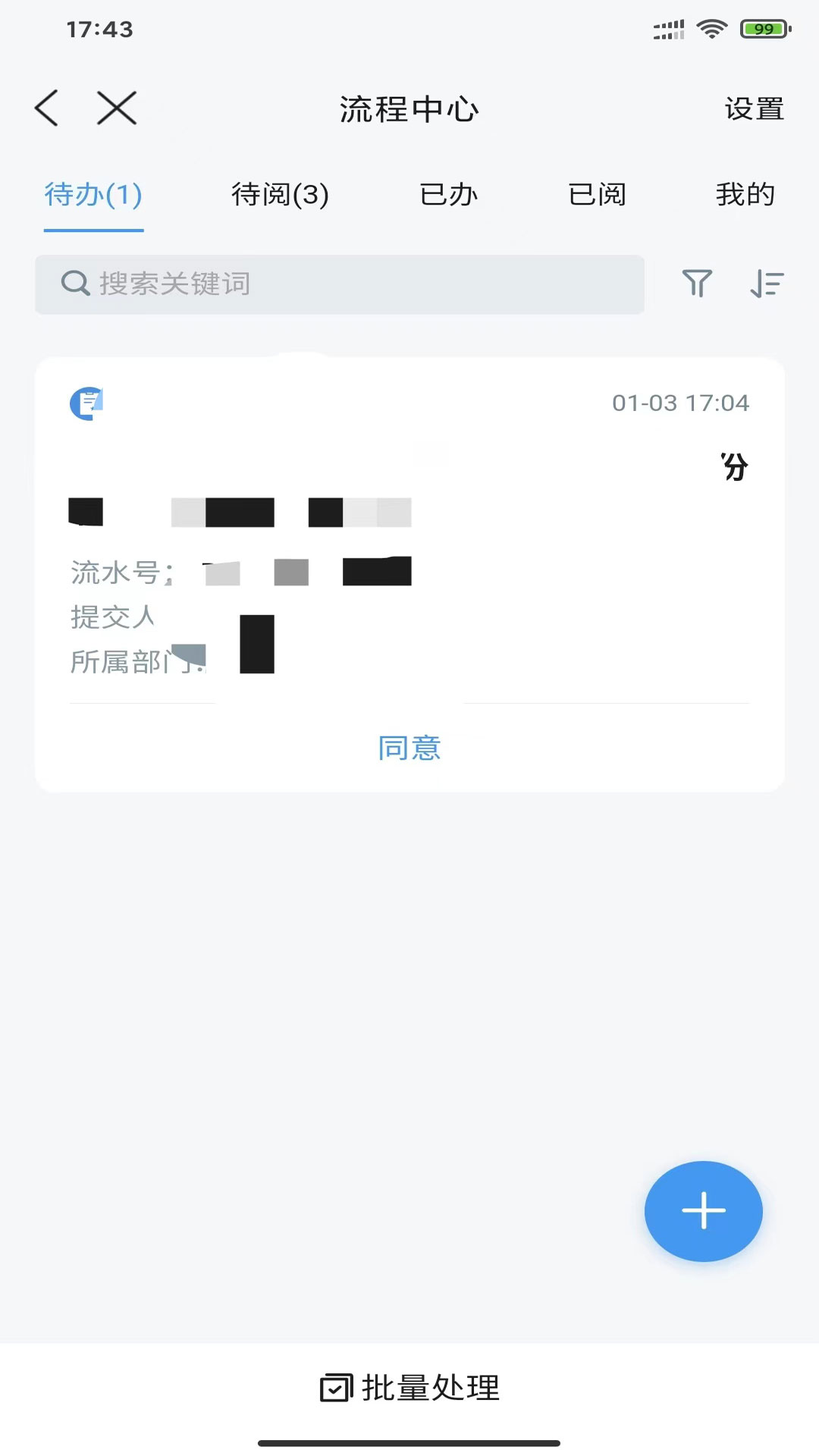Open 设置 in the top bar
The height and width of the screenshot is (1456, 819).
(x=754, y=109)
